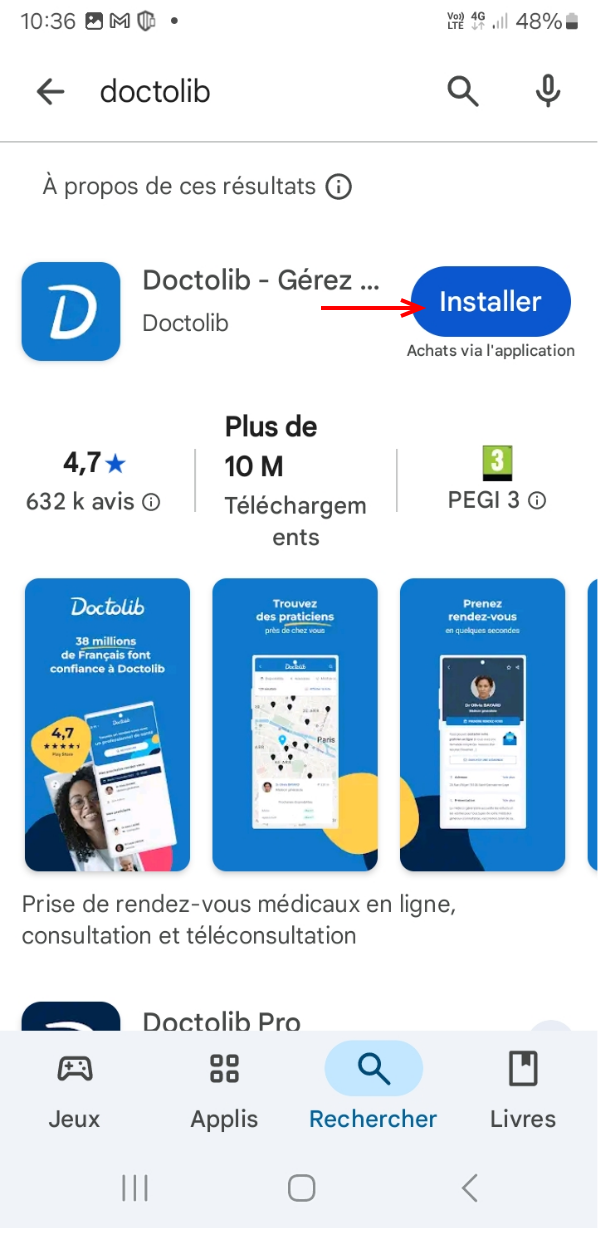600x1233 pixels.
Task: Switch to the Livres tab
Action: [x=523, y=1090]
